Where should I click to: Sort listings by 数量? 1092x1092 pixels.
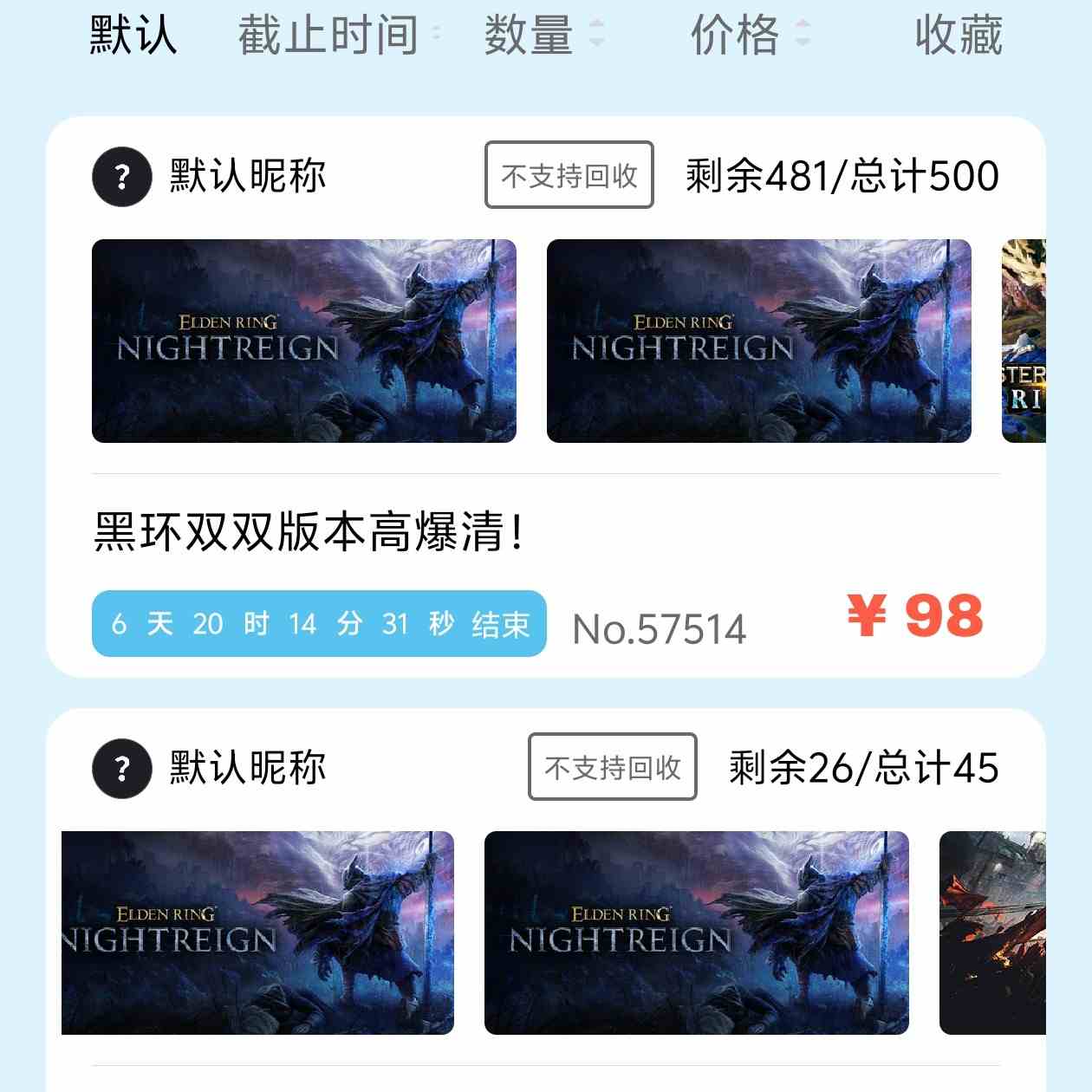coord(529,36)
